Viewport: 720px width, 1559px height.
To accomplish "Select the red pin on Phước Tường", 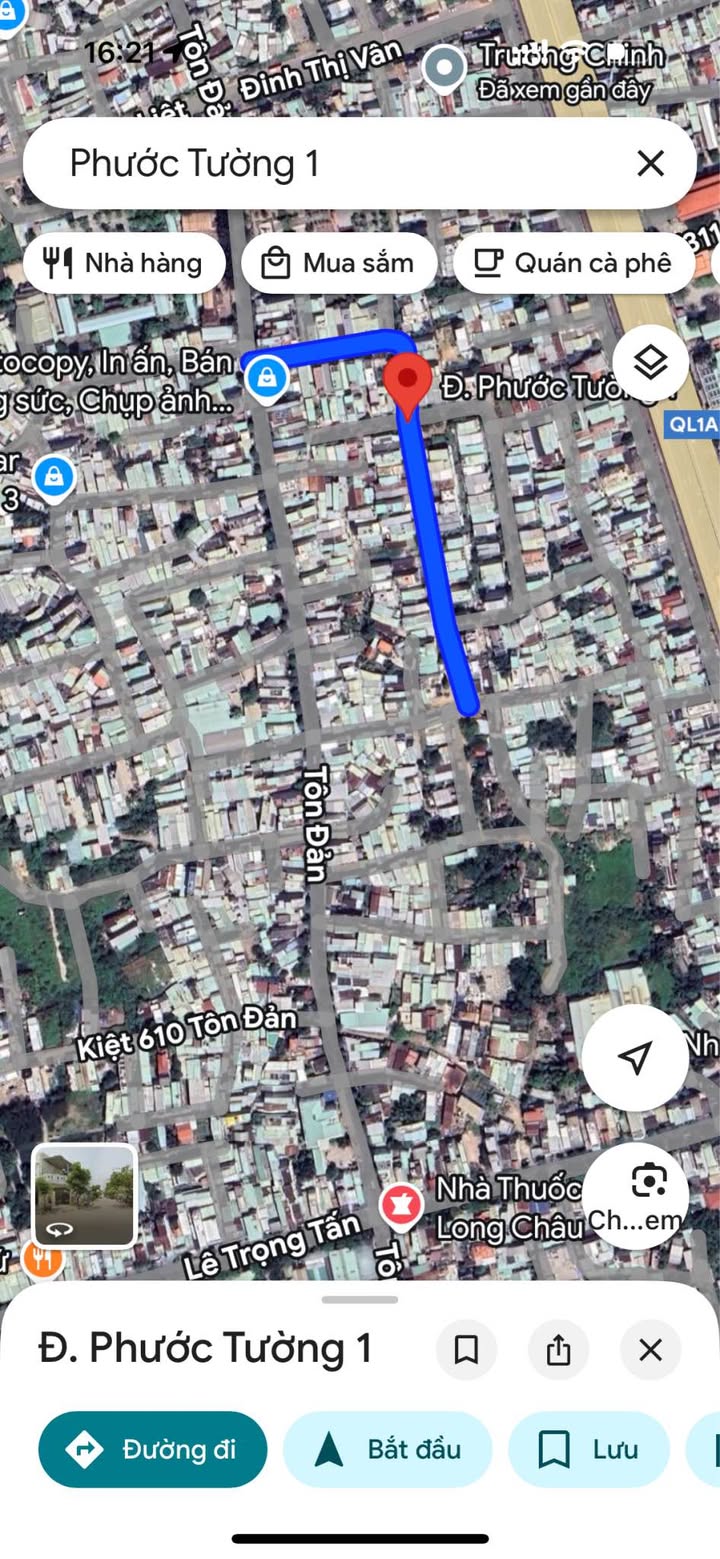I will click(x=408, y=386).
